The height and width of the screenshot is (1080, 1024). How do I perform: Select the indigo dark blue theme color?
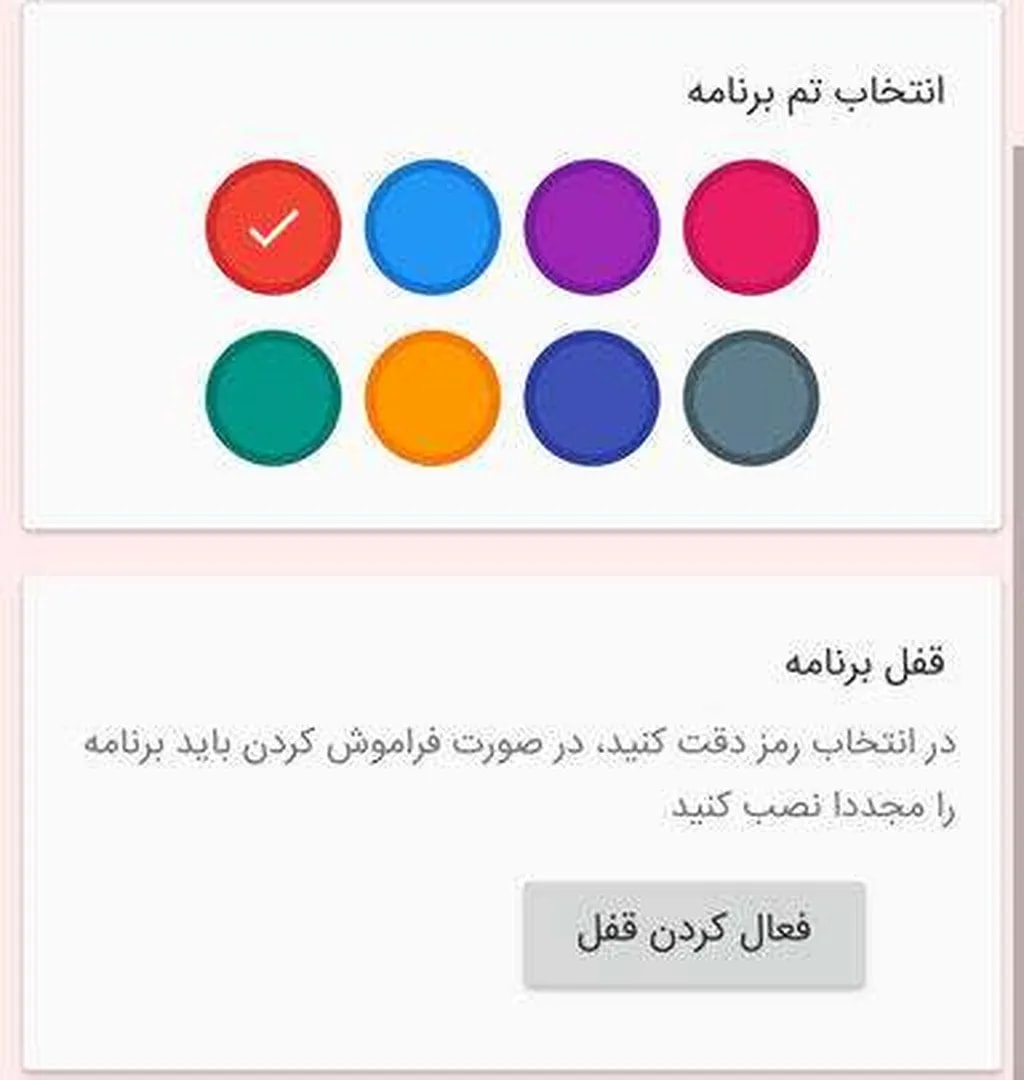tap(592, 398)
